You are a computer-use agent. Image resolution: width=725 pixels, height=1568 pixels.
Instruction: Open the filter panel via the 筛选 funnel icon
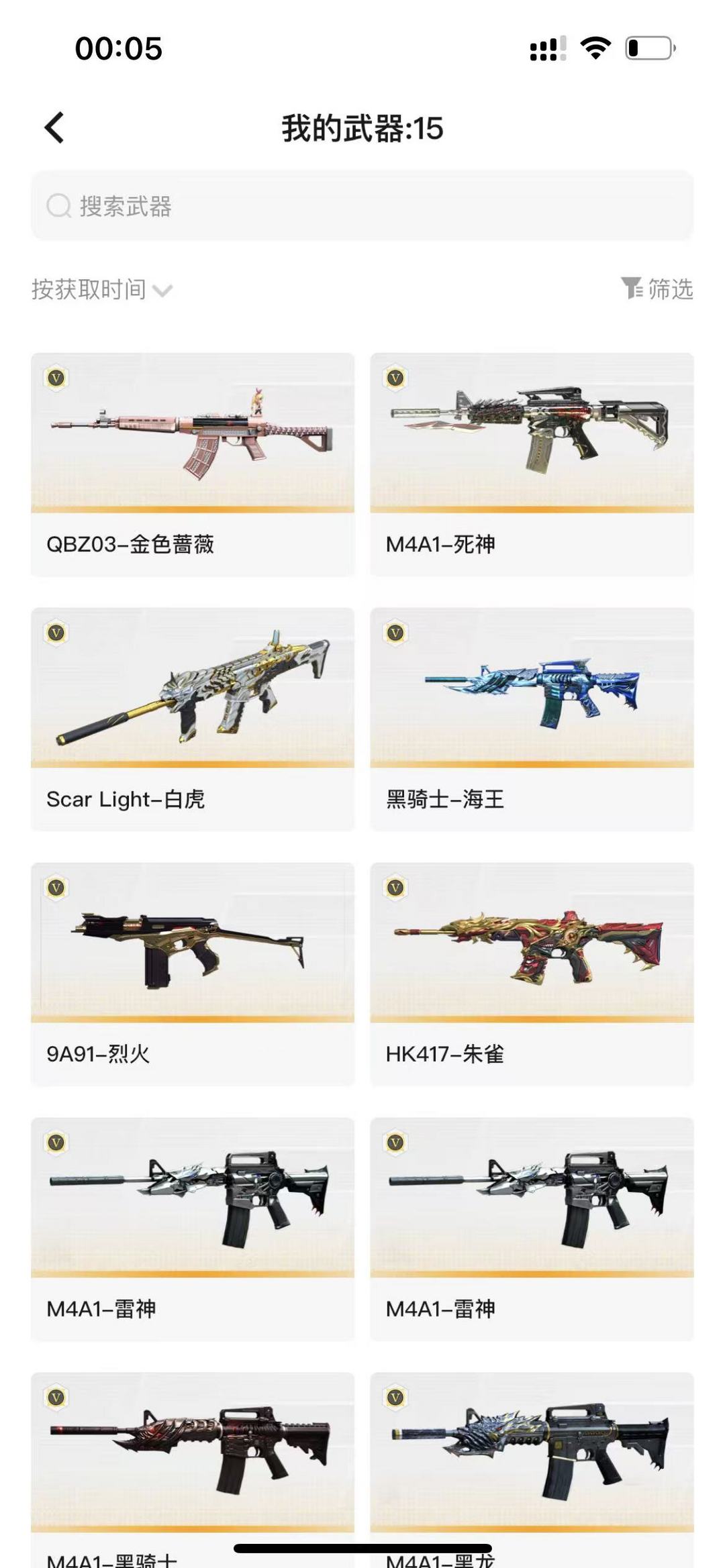(x=632, y=289)
